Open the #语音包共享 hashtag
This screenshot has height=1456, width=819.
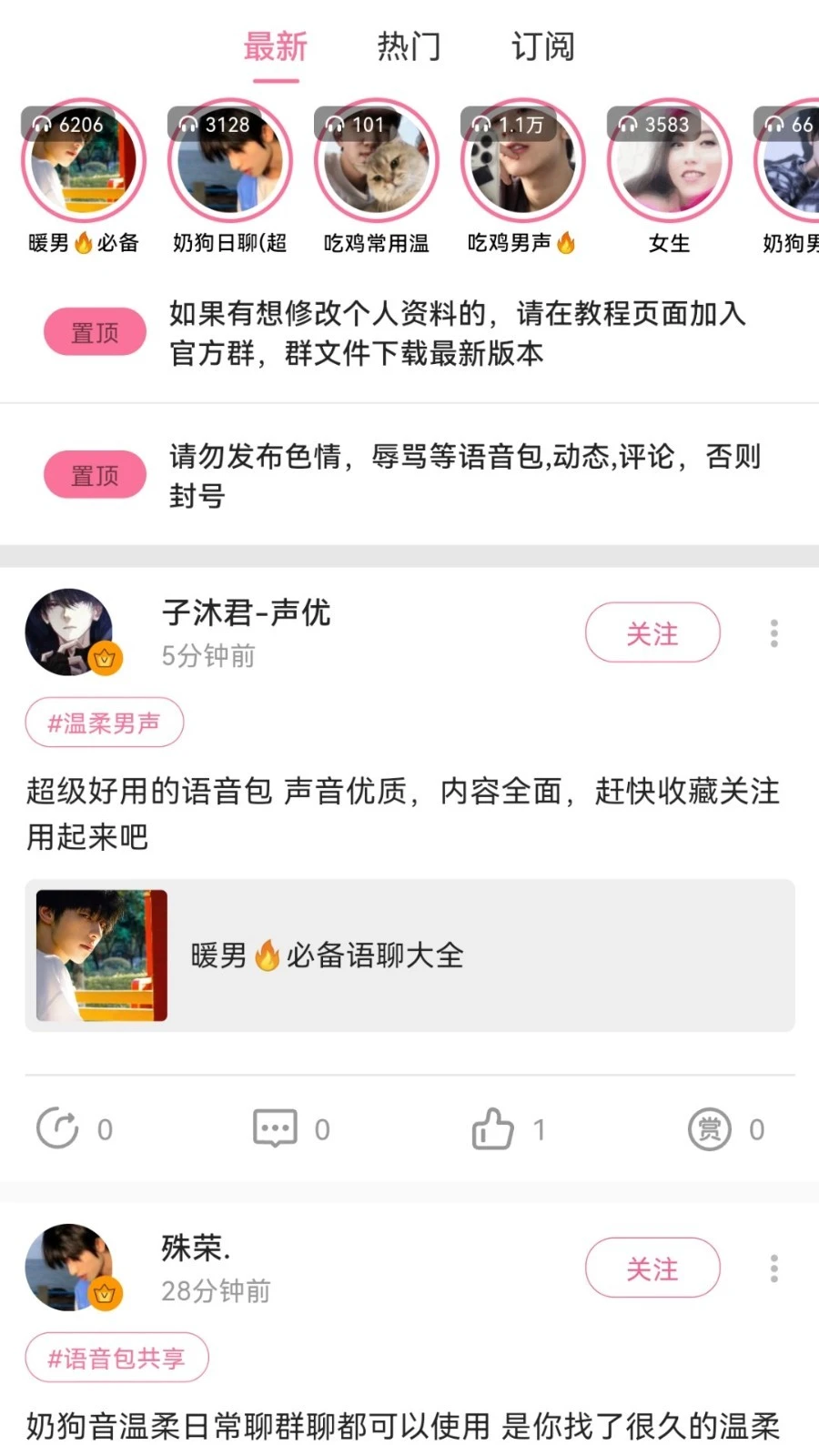click(116, 1357)
